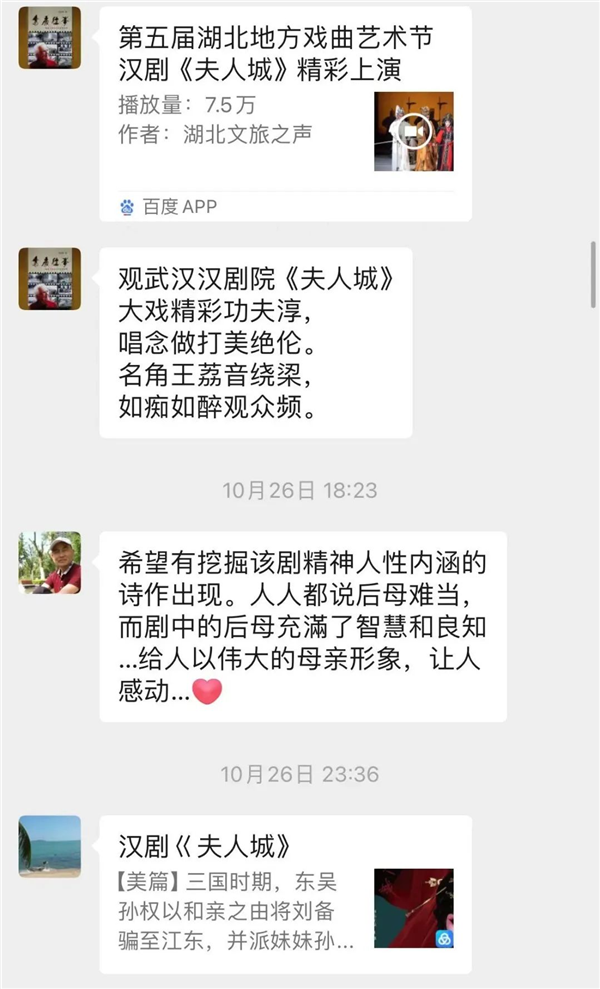This screenshot has width=600, height=989.
Task: Tap avatar next to the poem 观武汉汉剧院《夫人城》
Action: [x=50, y=279]
